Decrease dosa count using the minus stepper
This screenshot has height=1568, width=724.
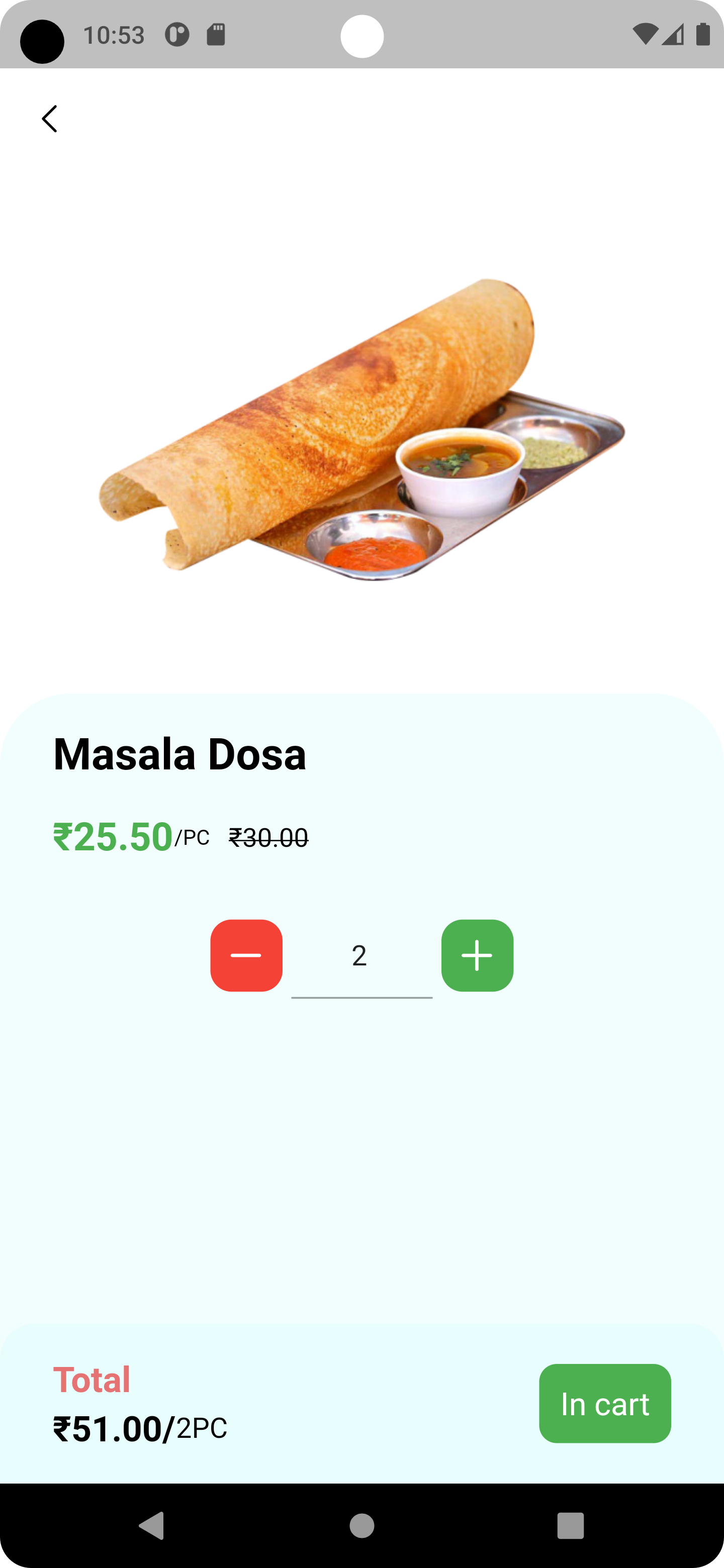(x=246, y=954)
